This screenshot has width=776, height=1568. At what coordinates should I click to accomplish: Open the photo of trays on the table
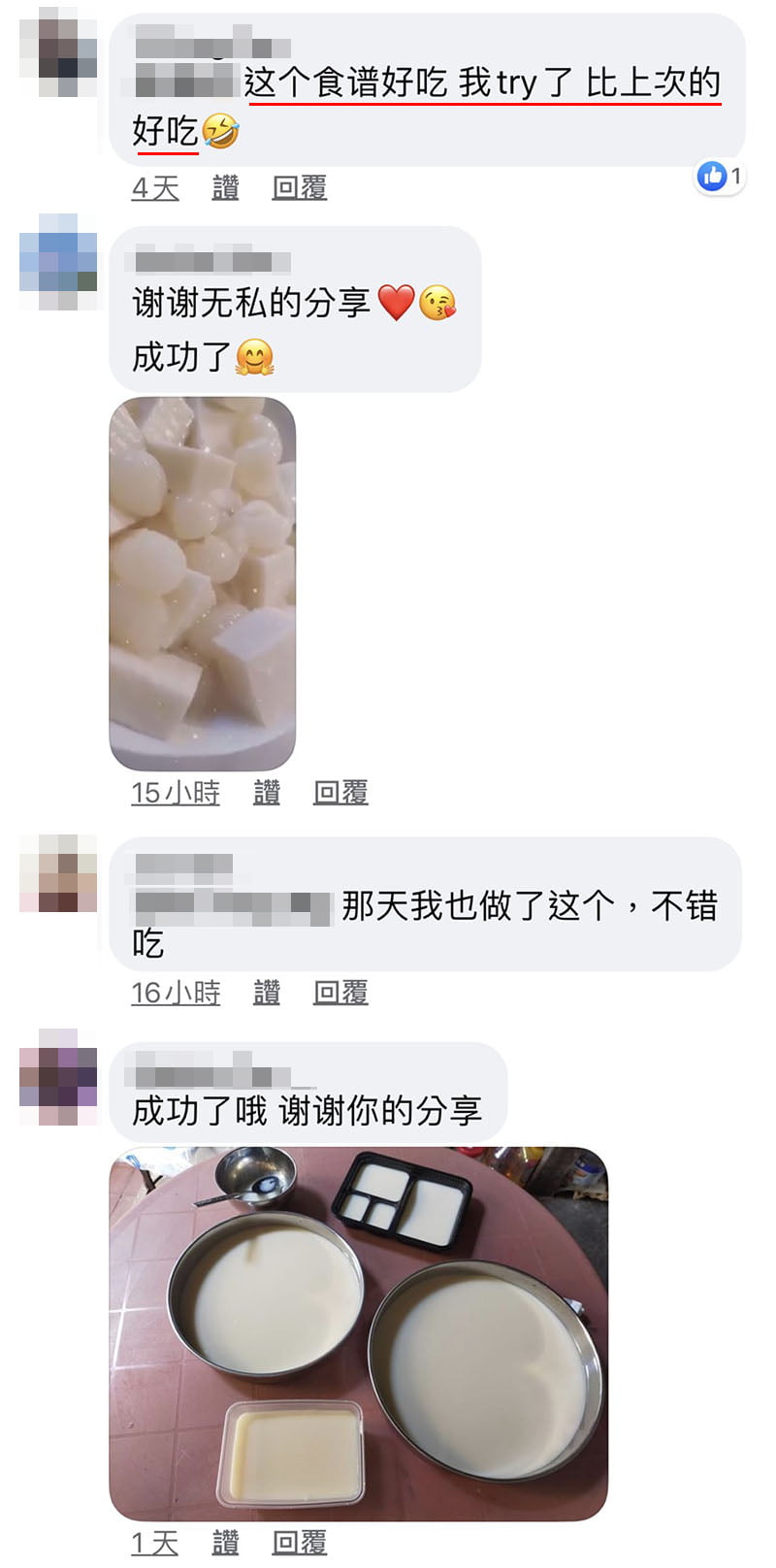358,1332
